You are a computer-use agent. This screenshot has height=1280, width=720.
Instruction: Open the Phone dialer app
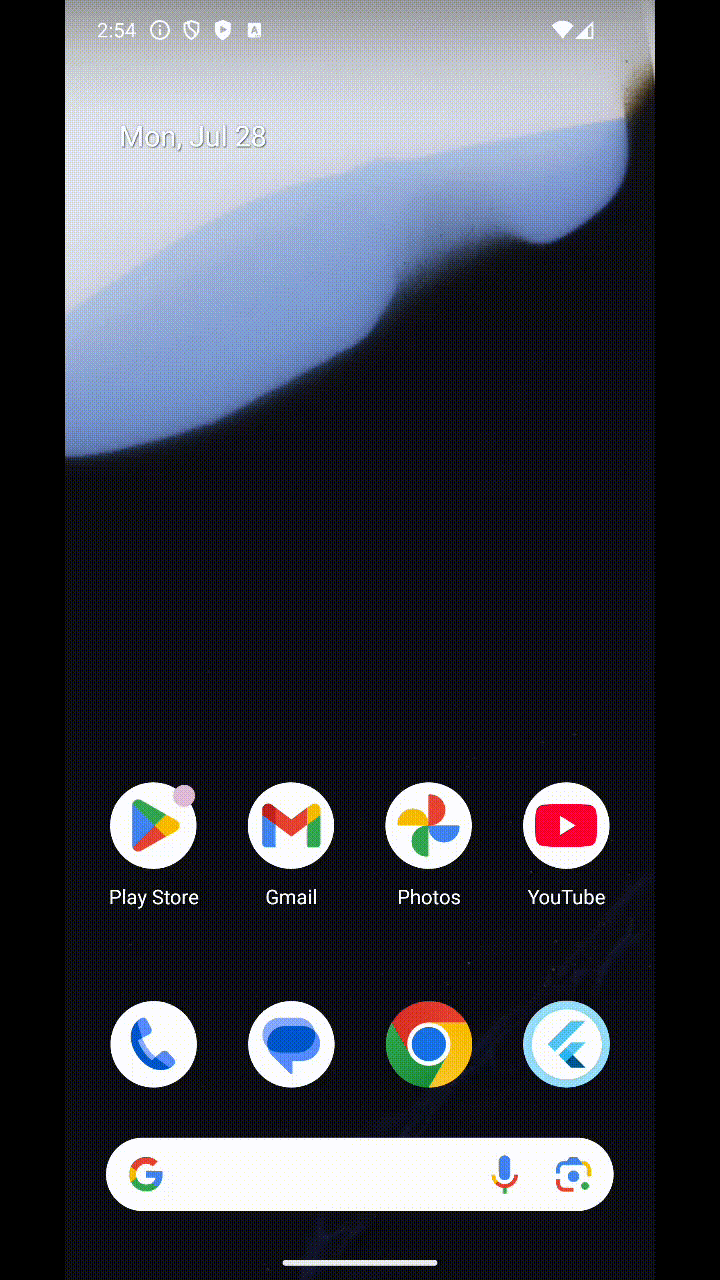[153, 1044]
